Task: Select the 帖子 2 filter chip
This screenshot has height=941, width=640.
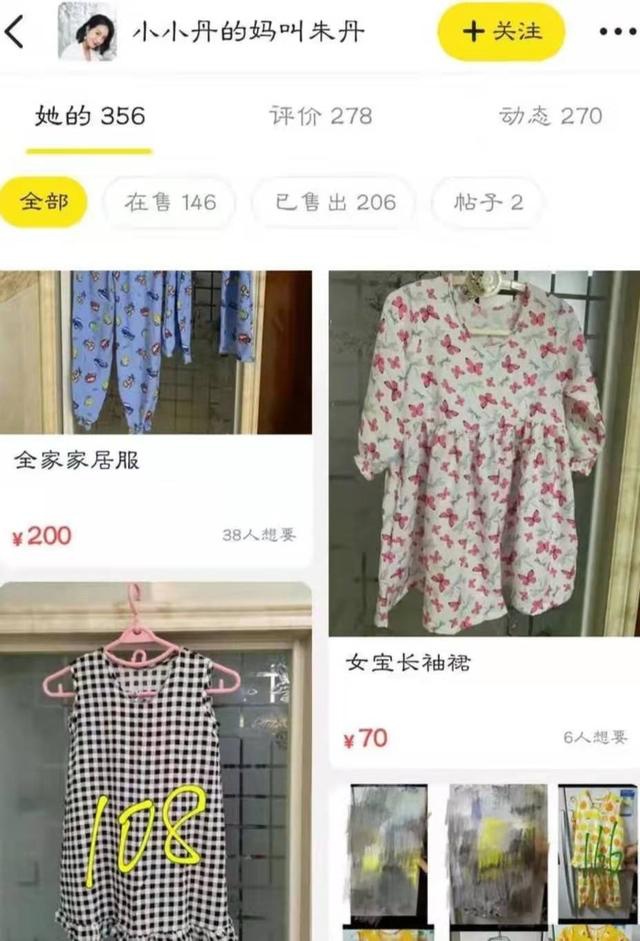Action: 489,202
